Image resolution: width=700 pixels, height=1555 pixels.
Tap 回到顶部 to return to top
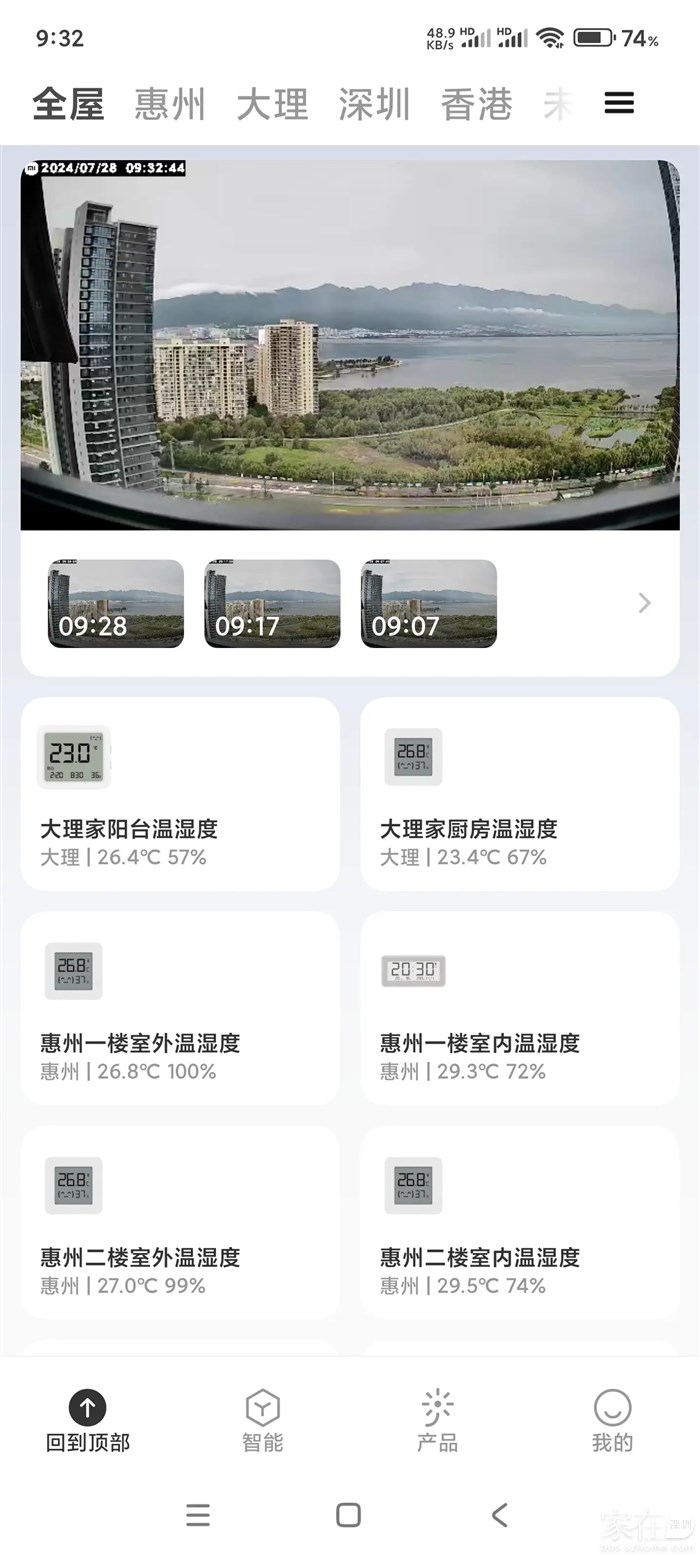click(x=88, y=1420)
